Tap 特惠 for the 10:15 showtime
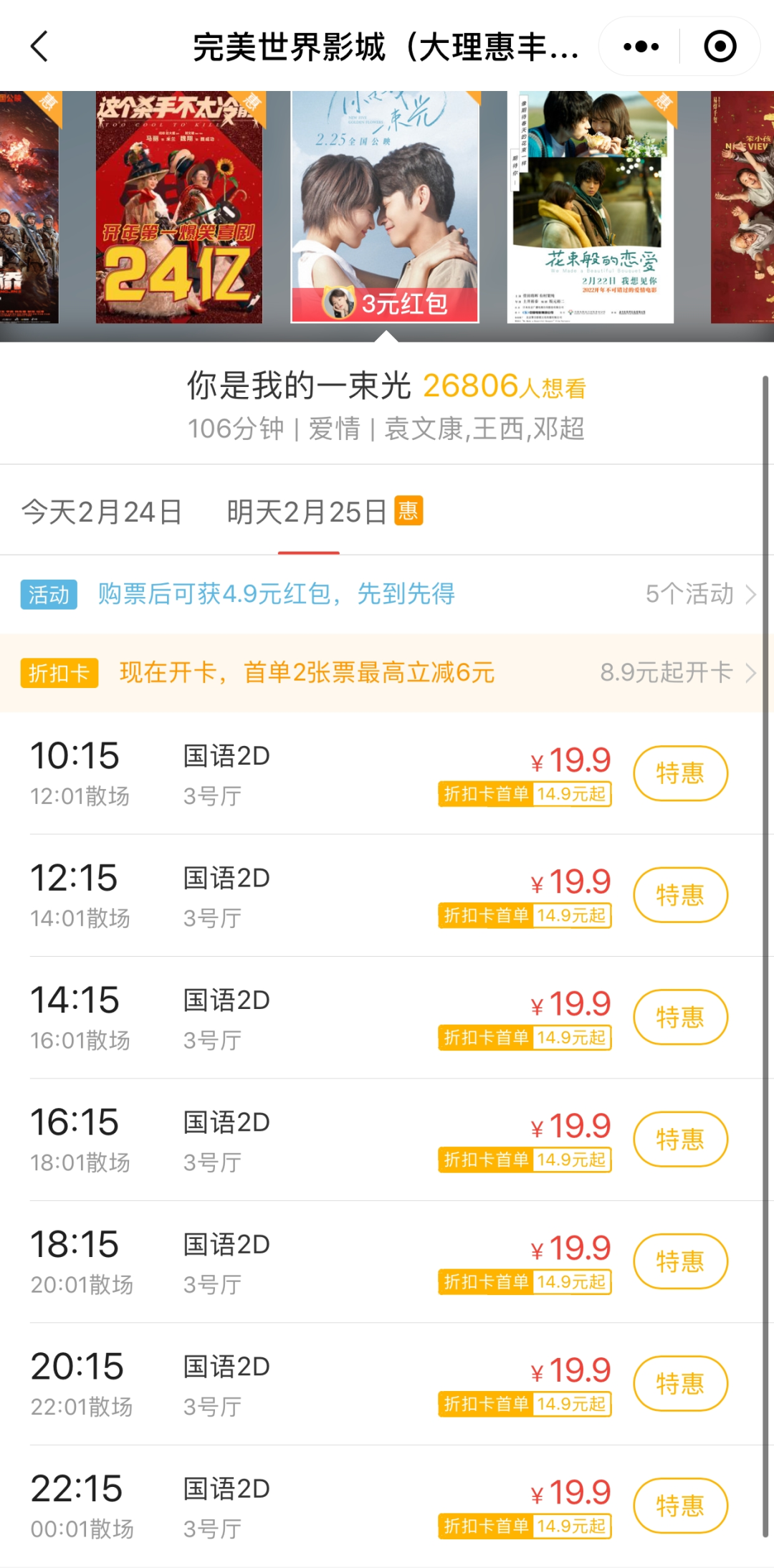774x1568 pixels. coord(680,773)
